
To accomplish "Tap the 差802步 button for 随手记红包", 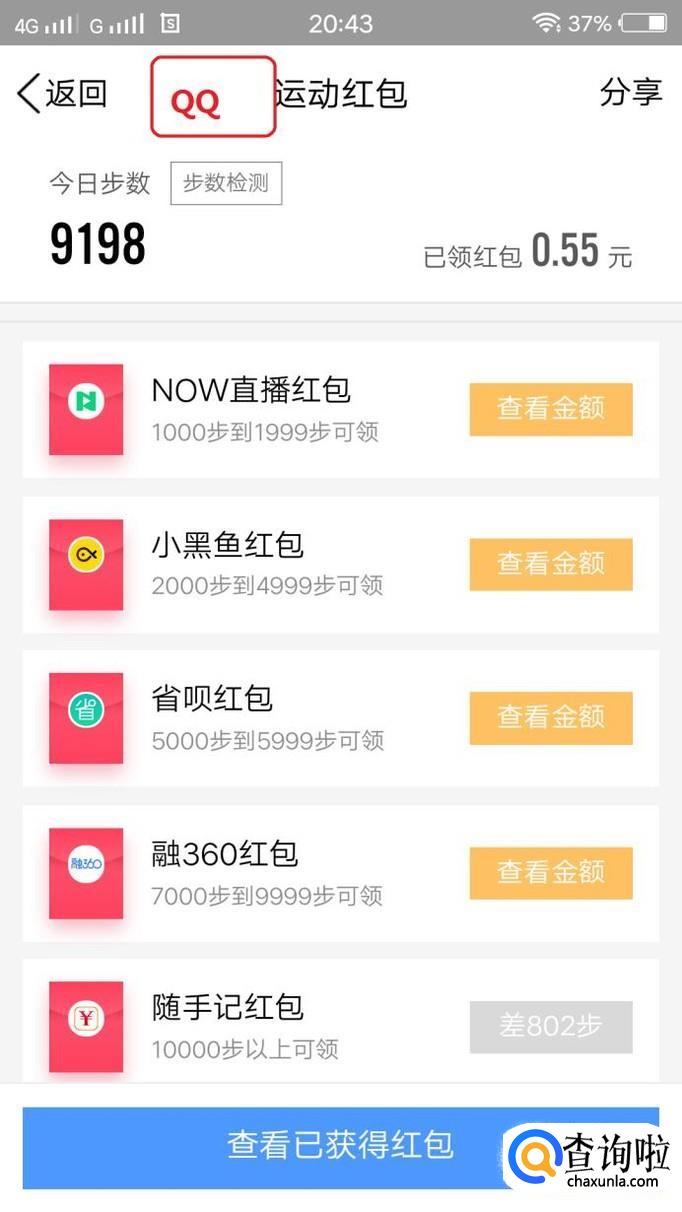I will [551, 1027].
